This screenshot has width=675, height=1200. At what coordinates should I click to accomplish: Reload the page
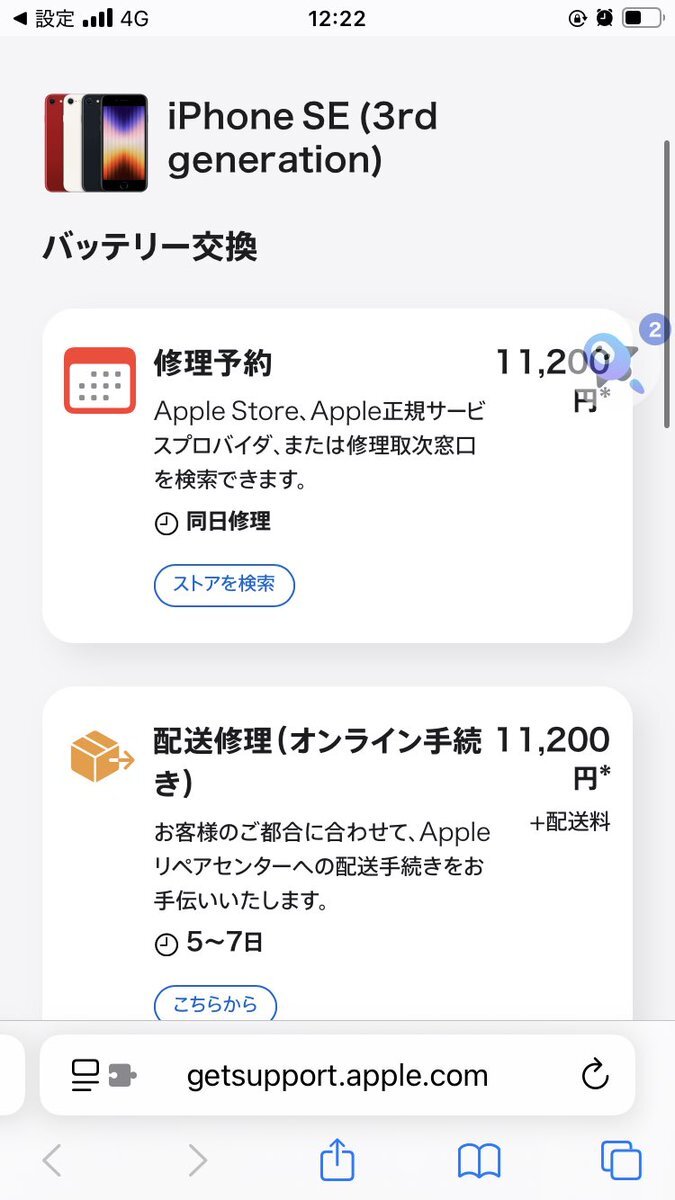595,1076
